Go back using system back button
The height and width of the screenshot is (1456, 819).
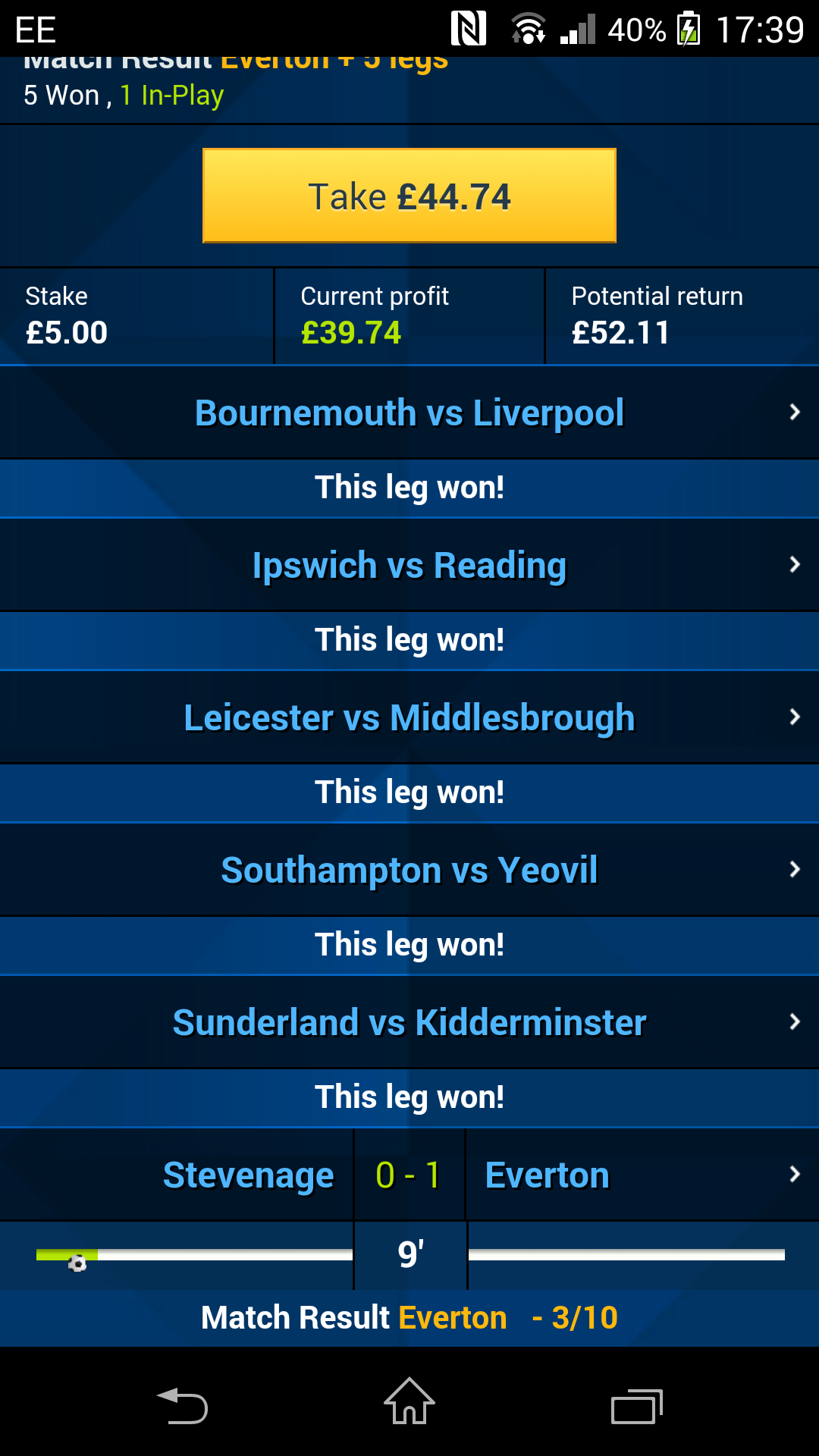[x=182, y=1407]
